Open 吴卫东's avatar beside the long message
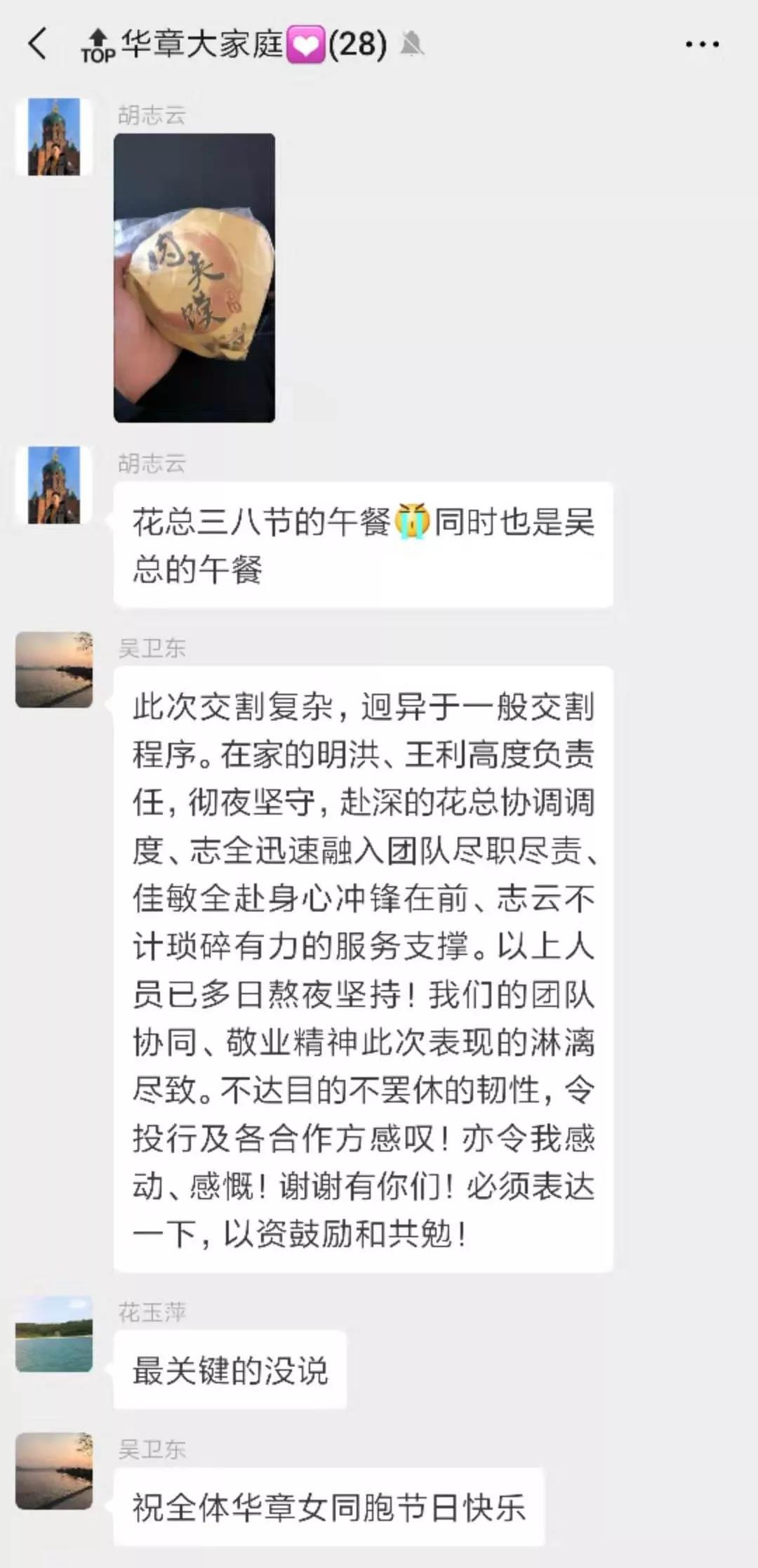This screenshot has width=758, height=1568. click(x=54, y=669)
